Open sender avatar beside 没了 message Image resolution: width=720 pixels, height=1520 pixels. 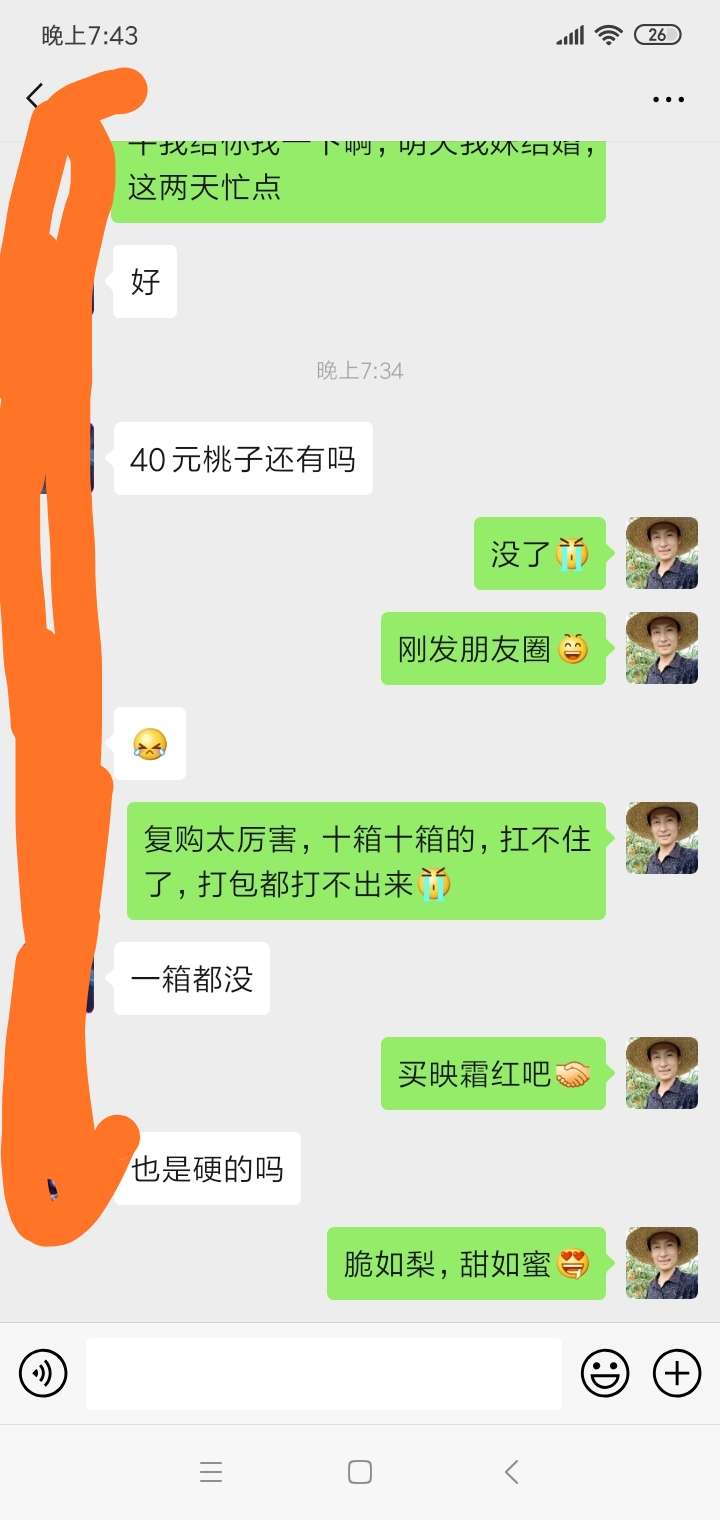(x=662, y=553)
